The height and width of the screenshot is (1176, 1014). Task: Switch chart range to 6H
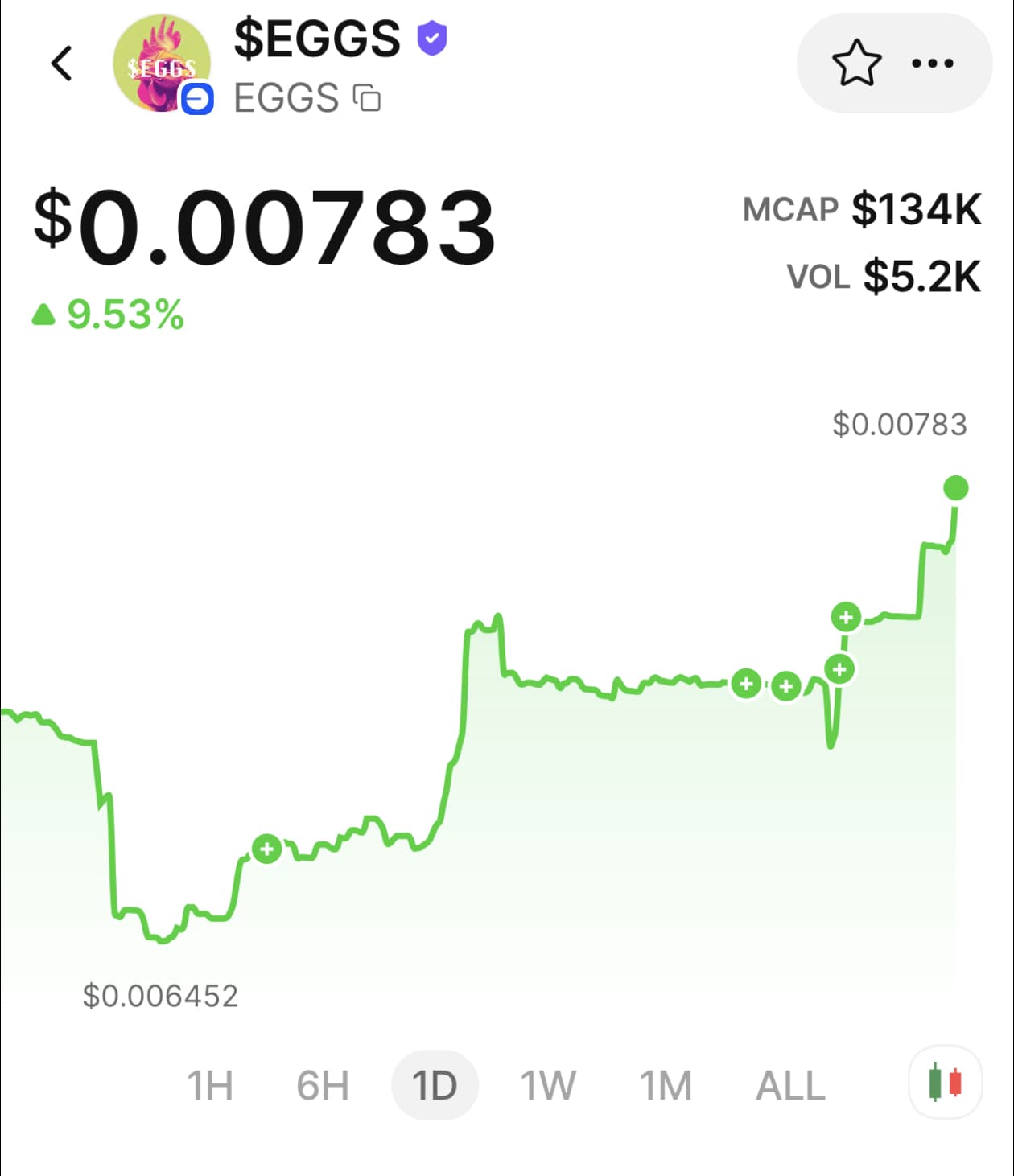click(323, 1085)
